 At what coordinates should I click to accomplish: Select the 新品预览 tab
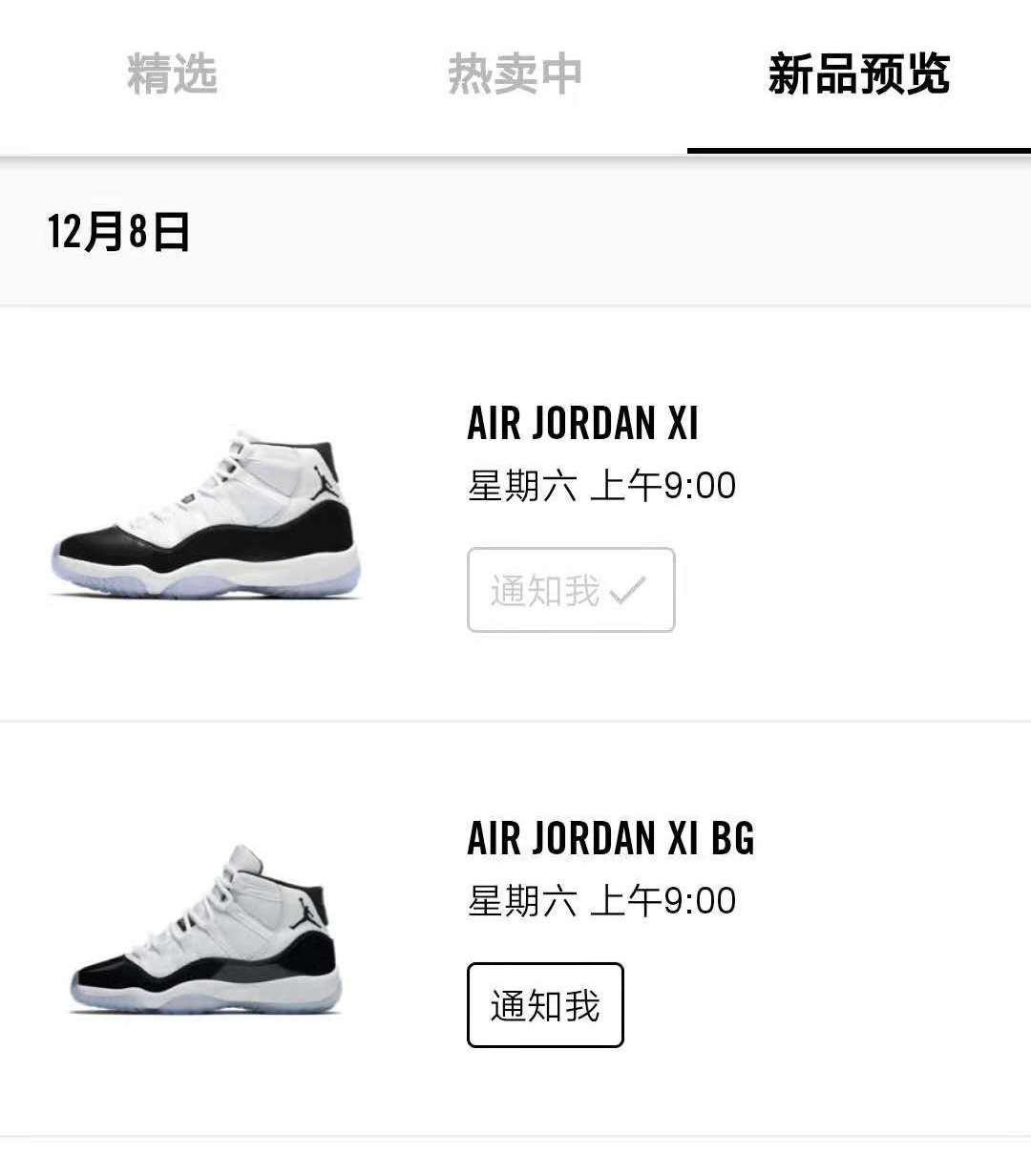pos(858,74)
